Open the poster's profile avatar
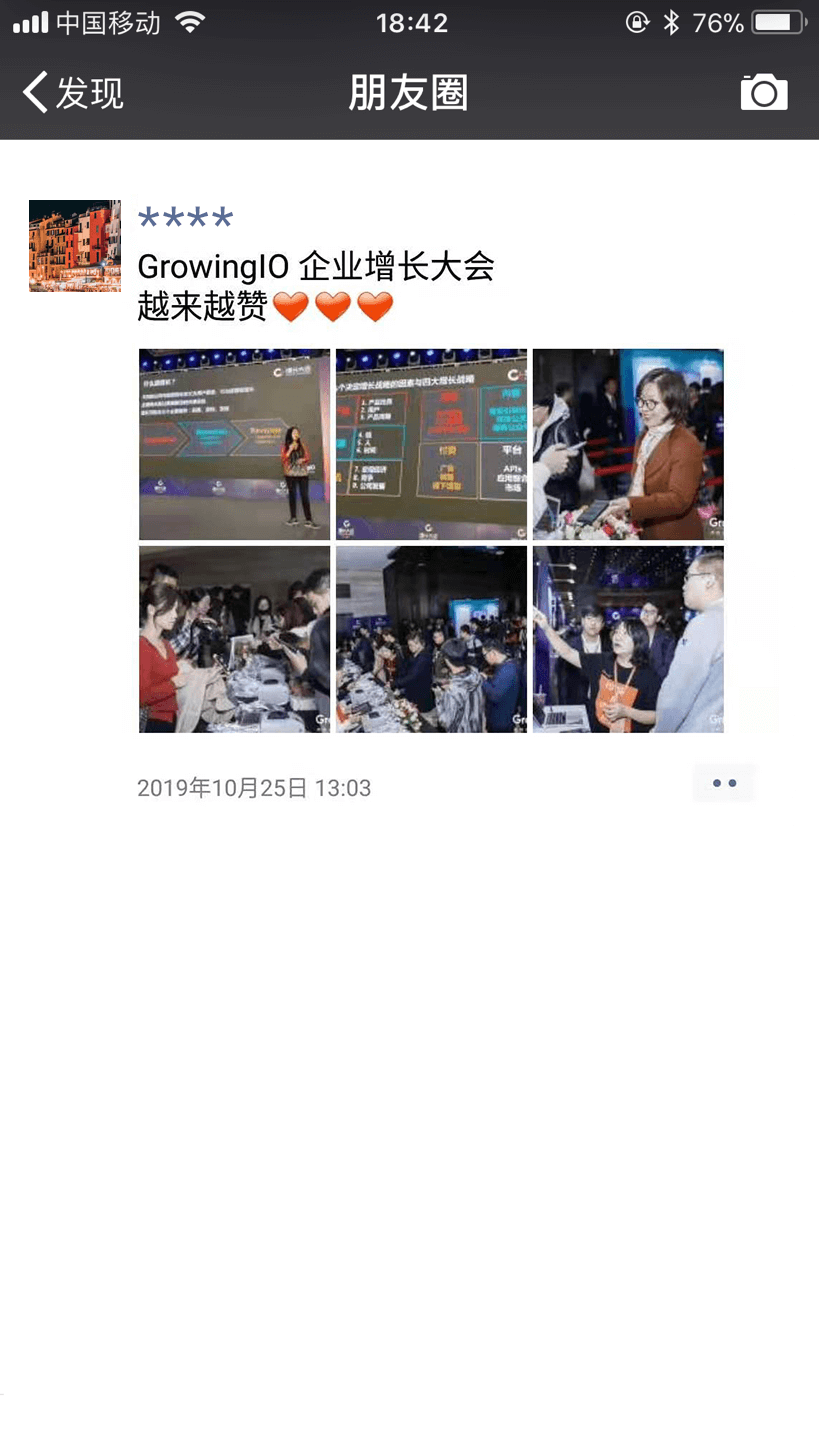The image size is (819, 1455). tap(75, 246)
